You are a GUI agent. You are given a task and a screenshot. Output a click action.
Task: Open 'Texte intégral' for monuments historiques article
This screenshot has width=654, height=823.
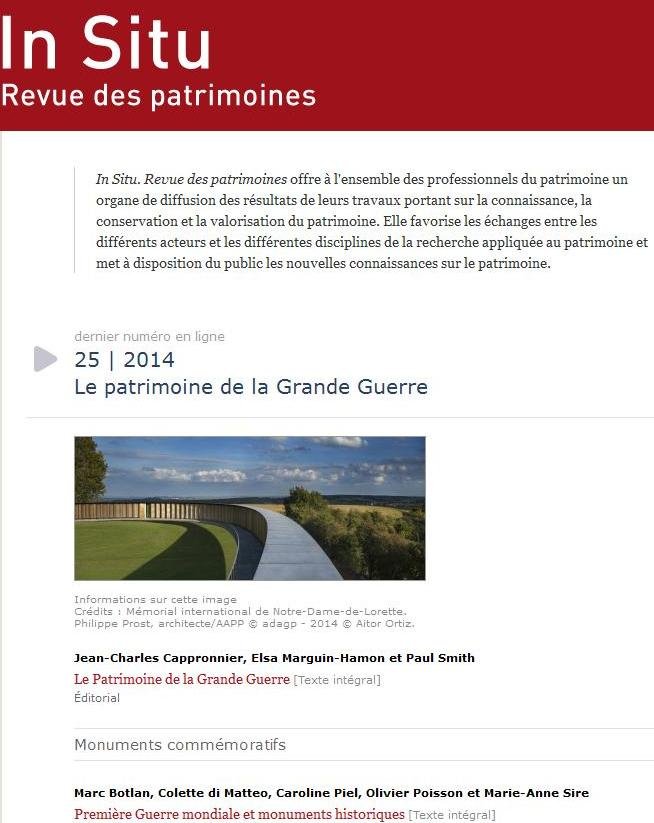452,815
